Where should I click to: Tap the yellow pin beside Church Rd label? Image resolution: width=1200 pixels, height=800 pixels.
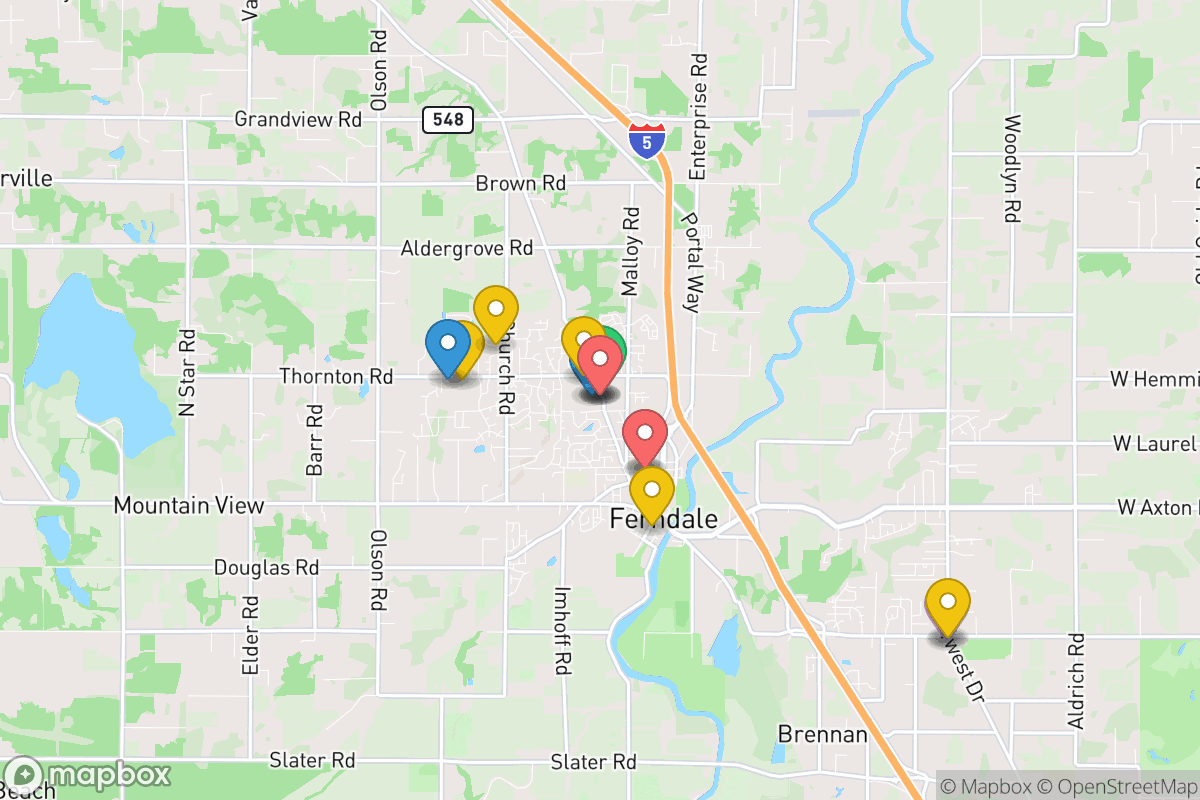click(495, 310)
